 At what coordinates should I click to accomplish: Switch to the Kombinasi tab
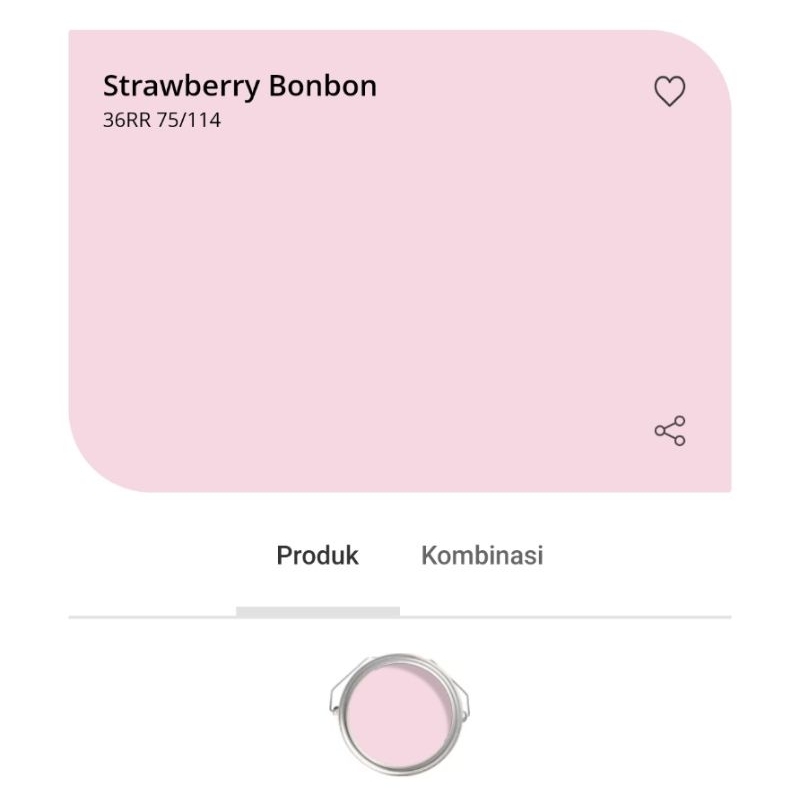(482, 555)
